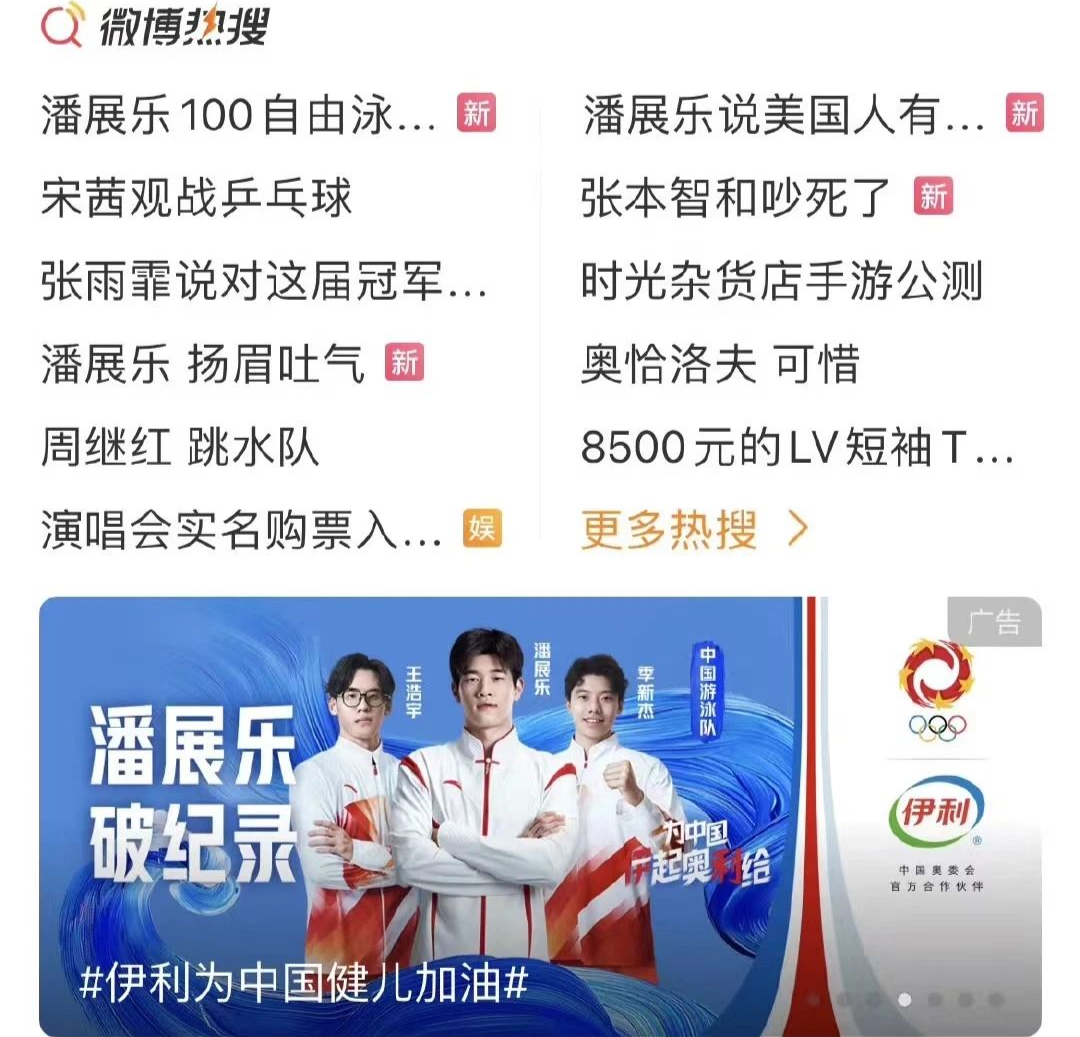Open topic 8500元的LV短袖T
This screenshot has width=1080, height=1037.
point(797,447)
